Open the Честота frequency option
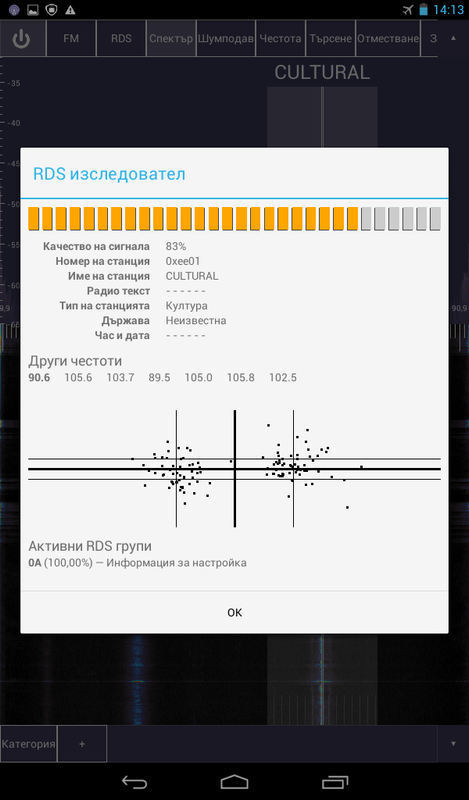 click(280, 38)
